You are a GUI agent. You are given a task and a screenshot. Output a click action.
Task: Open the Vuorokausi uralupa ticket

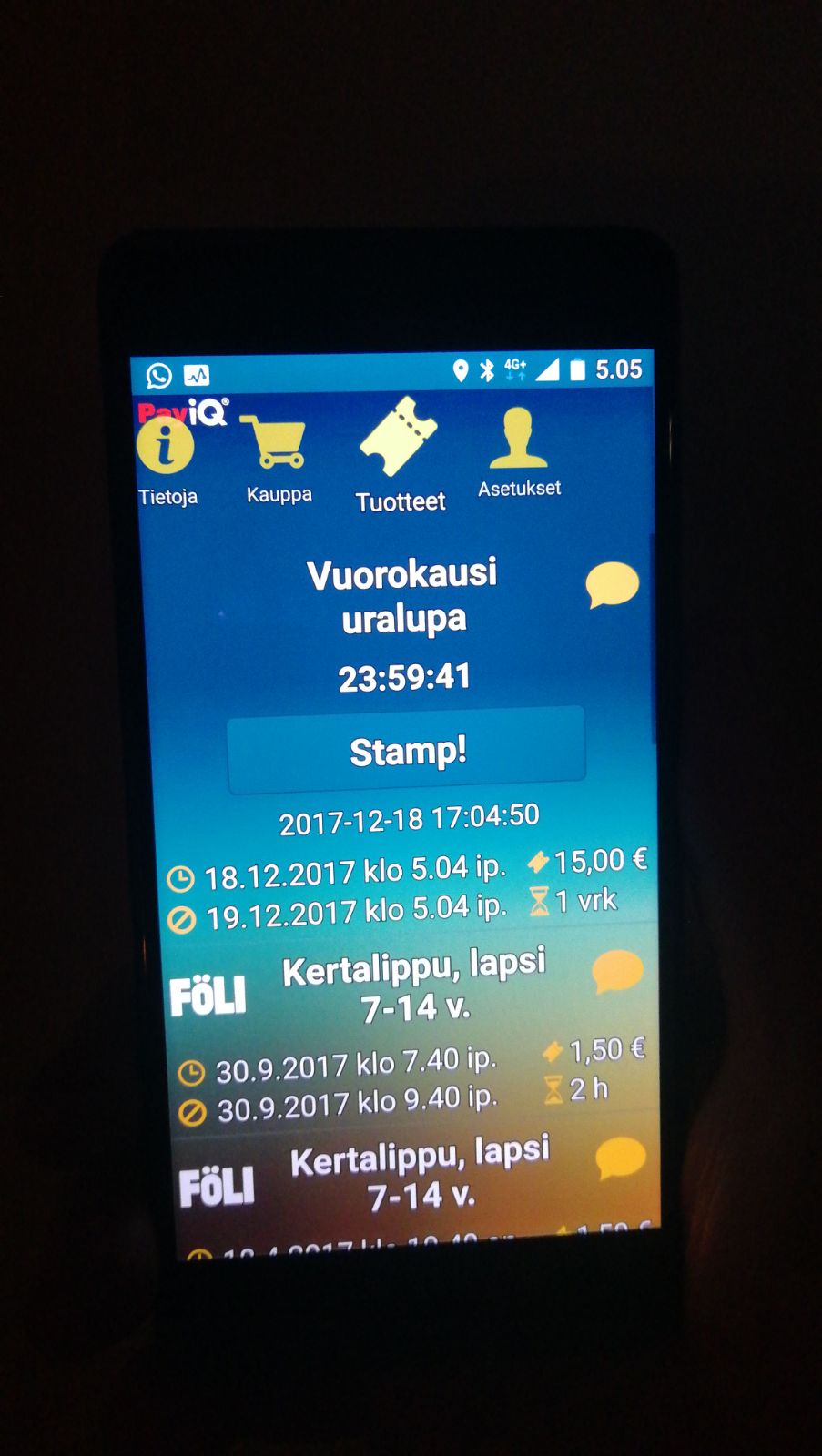[x=401, y=596]
